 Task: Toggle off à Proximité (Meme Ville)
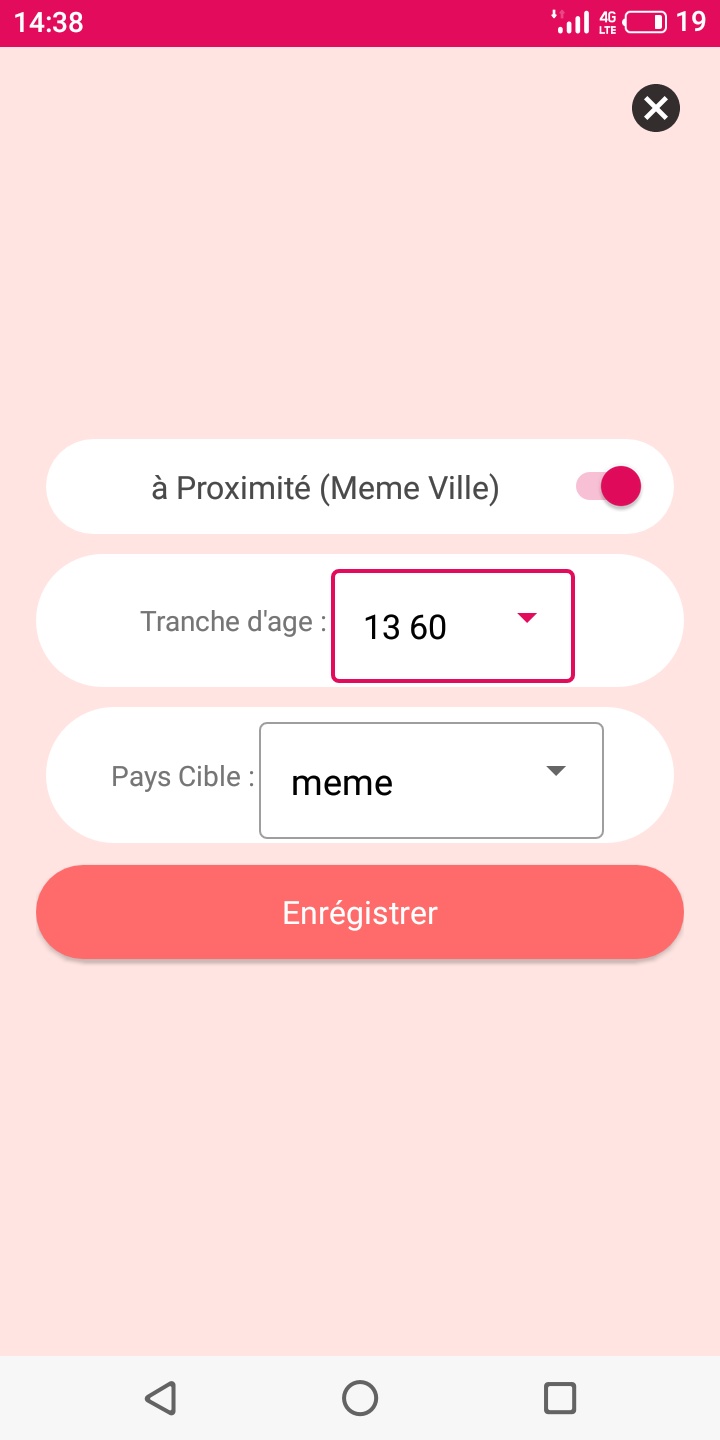point(608,487)
